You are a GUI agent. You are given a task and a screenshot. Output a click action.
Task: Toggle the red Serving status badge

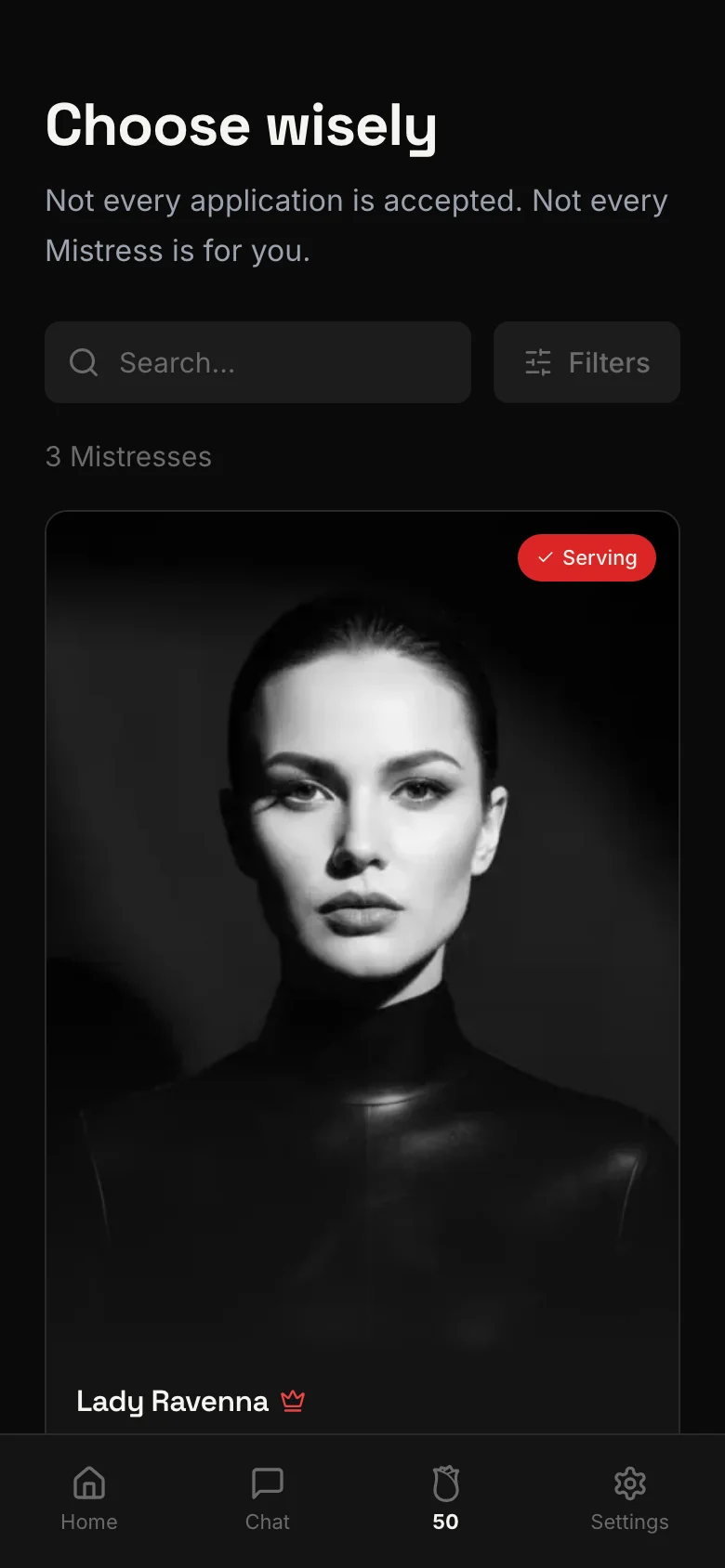click(587, 557)
